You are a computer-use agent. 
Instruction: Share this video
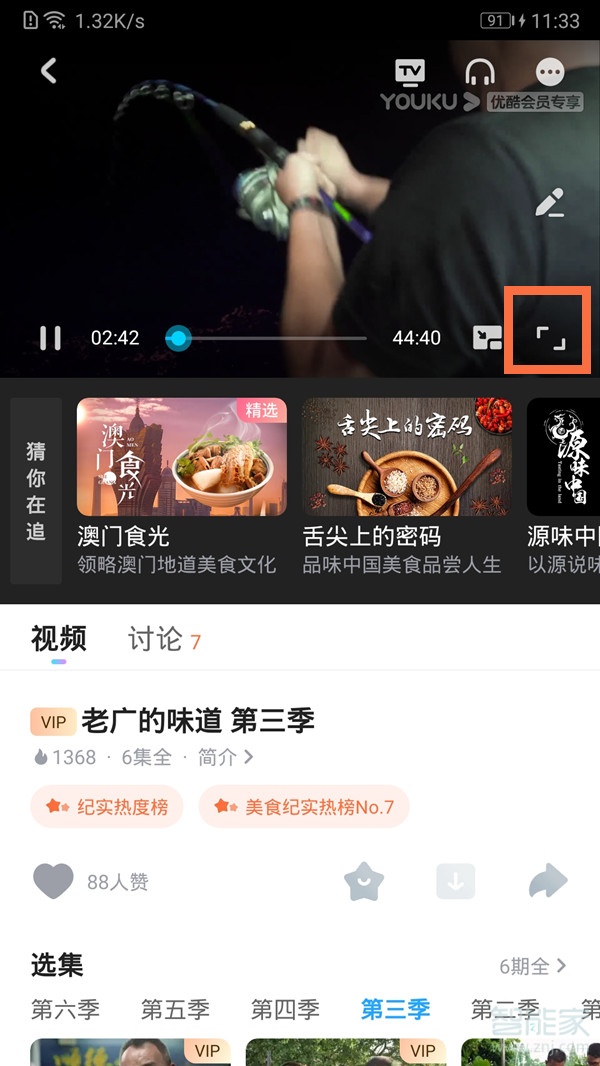coord(548,881)
